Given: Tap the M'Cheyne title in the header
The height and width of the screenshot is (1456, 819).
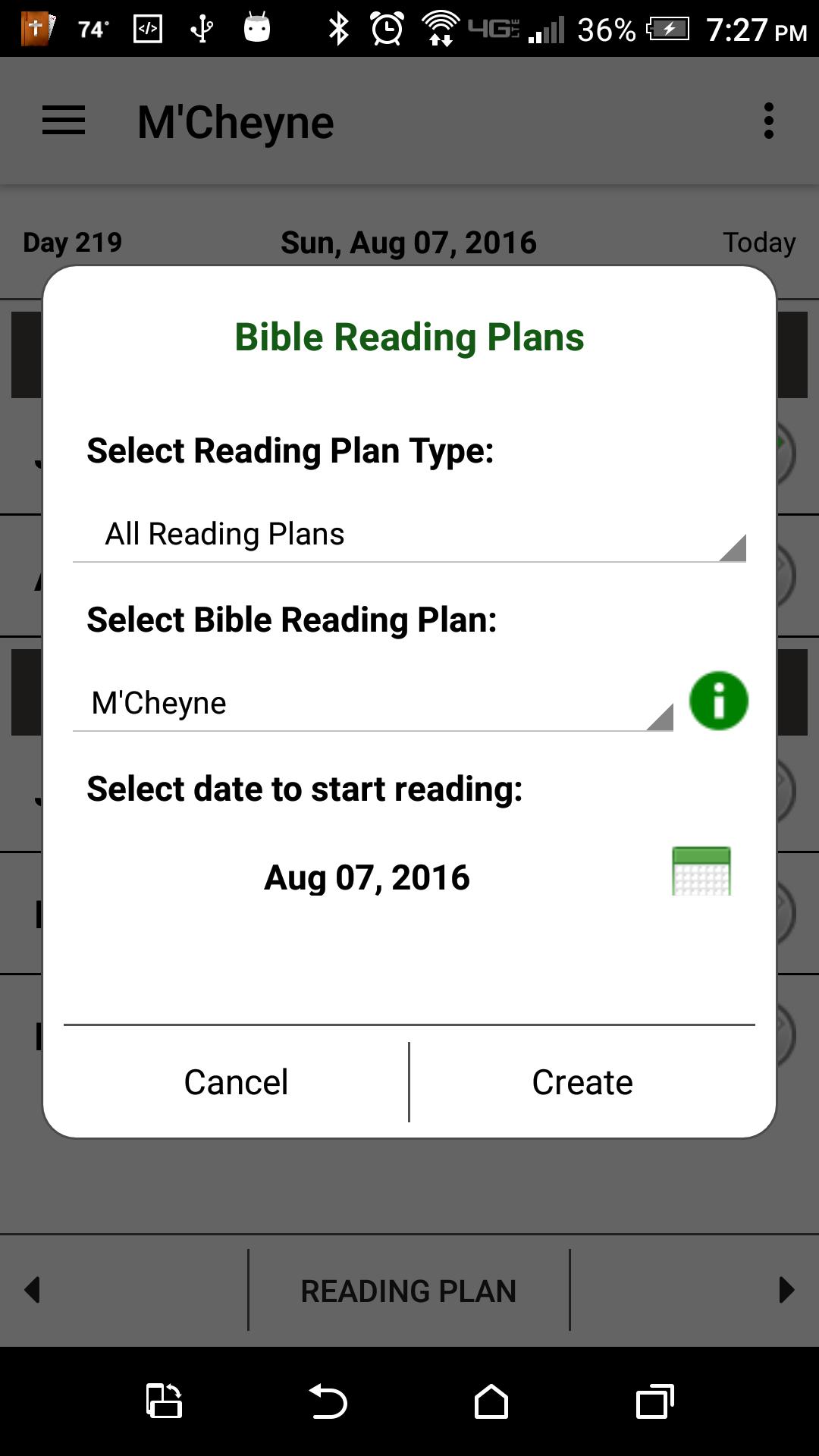Looking at the screenshot, I should tap(234, 121).
